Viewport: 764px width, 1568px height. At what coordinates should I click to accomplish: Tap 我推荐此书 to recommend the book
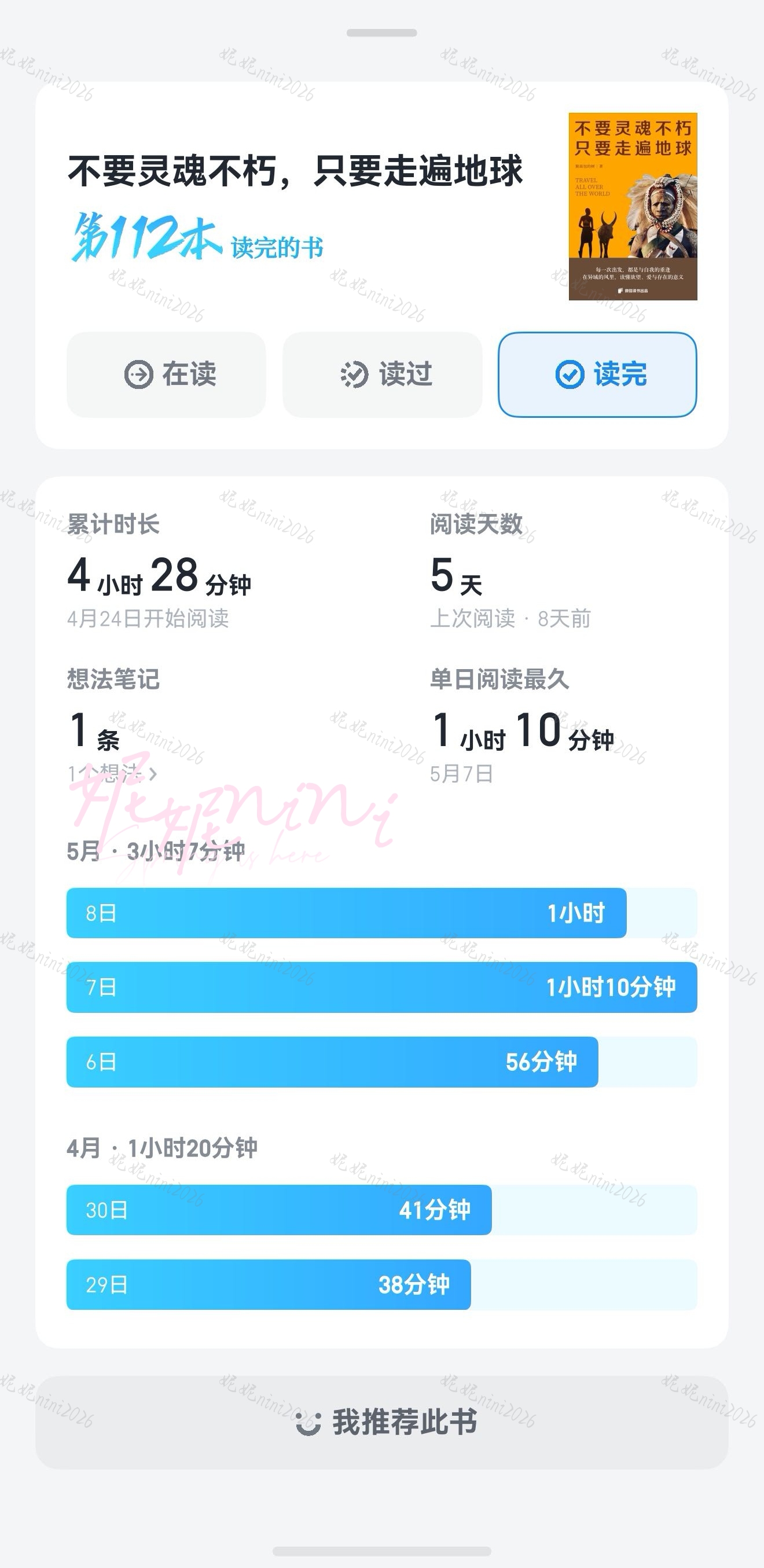[x=381, y=1423]
